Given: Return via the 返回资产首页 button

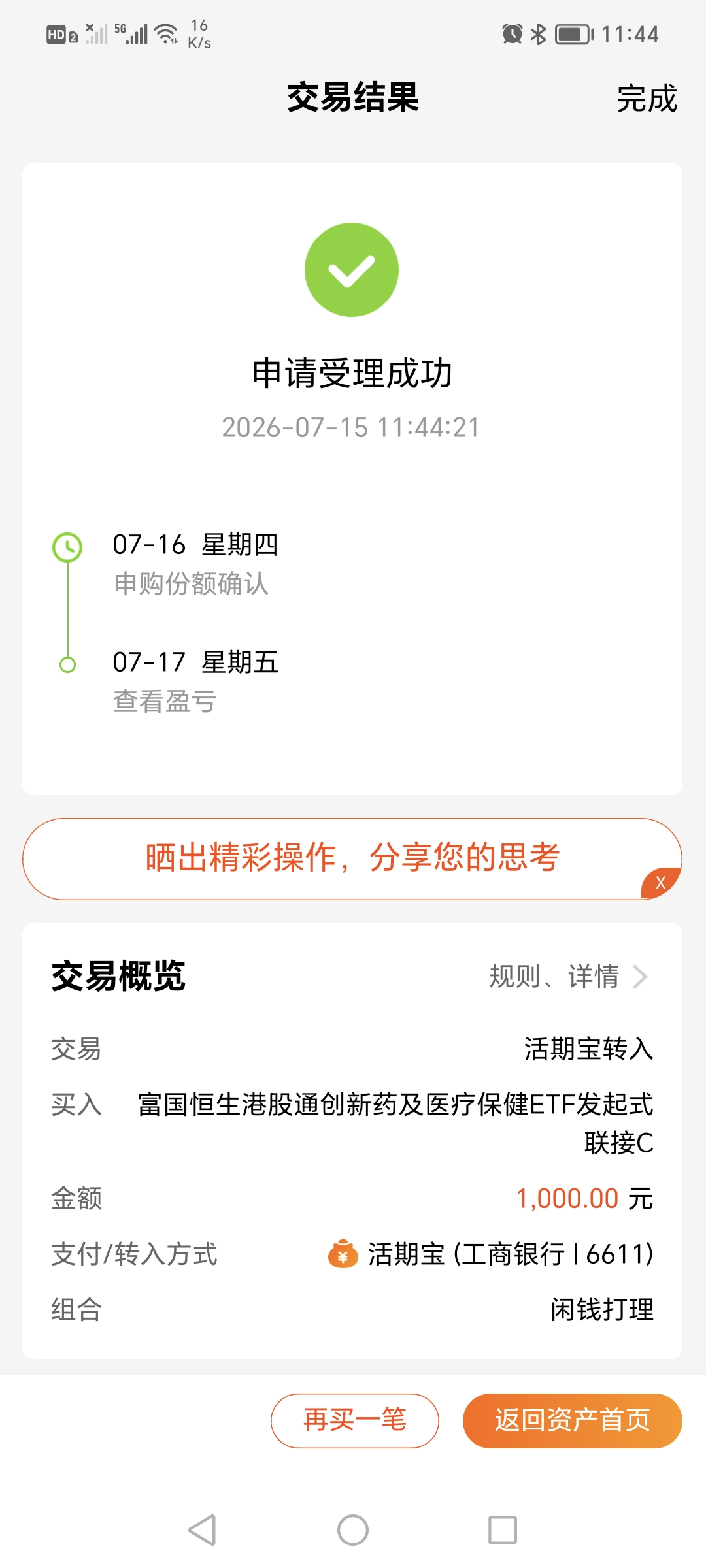Looking at the screenshot, I should [x=572, y=1420].
